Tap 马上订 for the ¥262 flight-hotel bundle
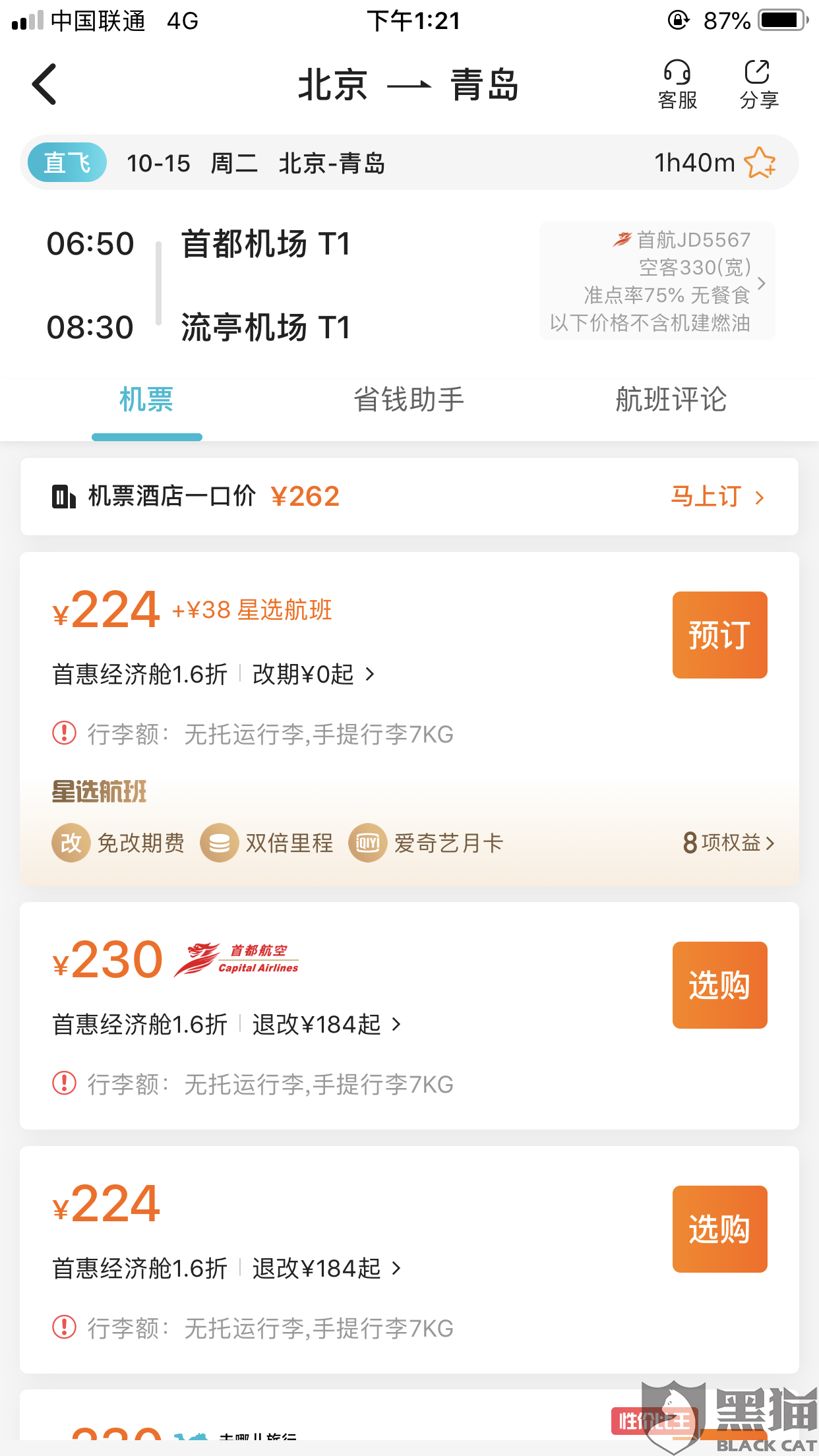The width and height of the screenshot is (819, 1456). pyautogui.click(x=717, y=497)
